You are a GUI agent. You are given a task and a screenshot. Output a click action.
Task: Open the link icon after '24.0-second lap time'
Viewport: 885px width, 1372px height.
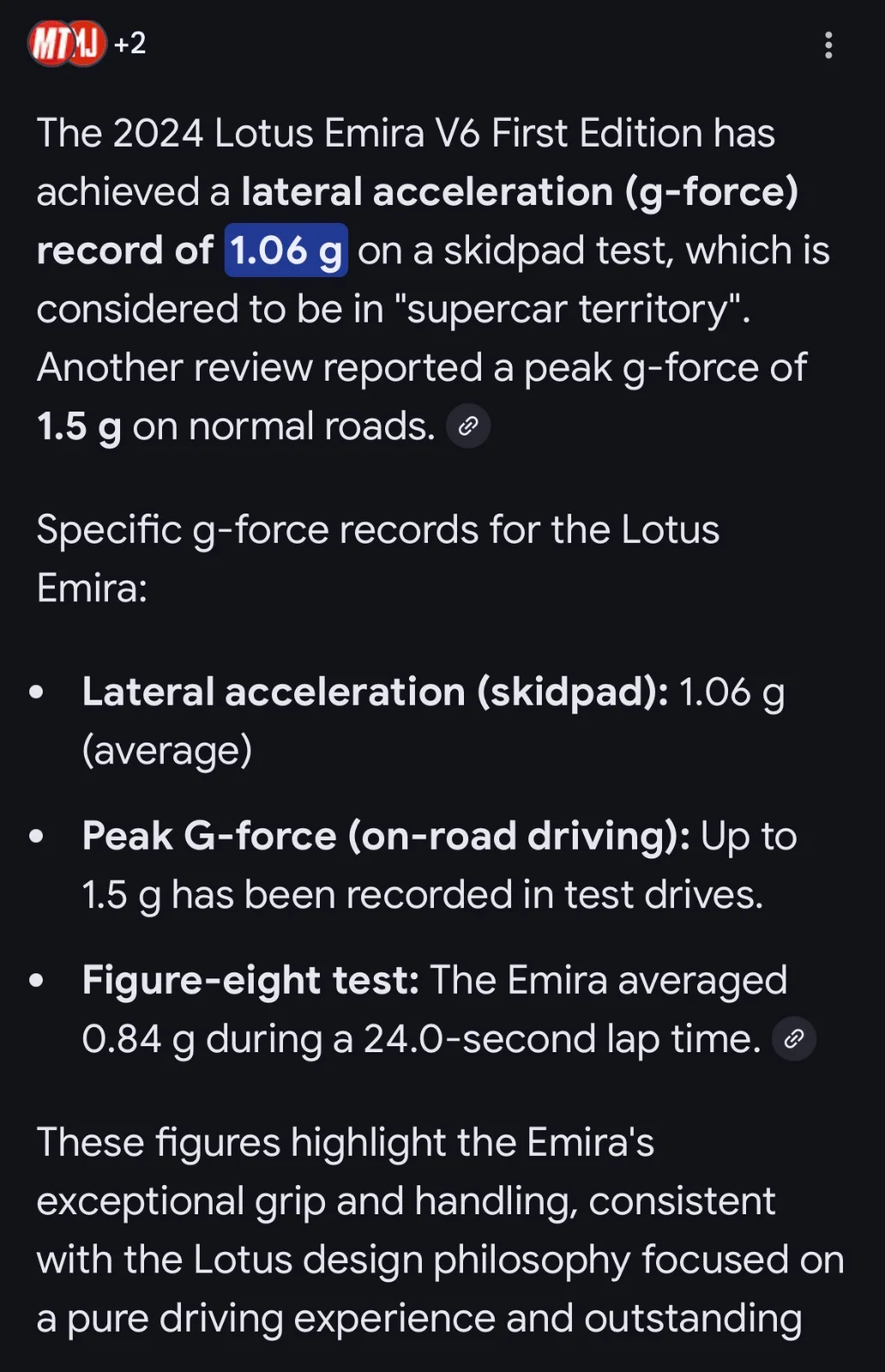[794, 1039]
